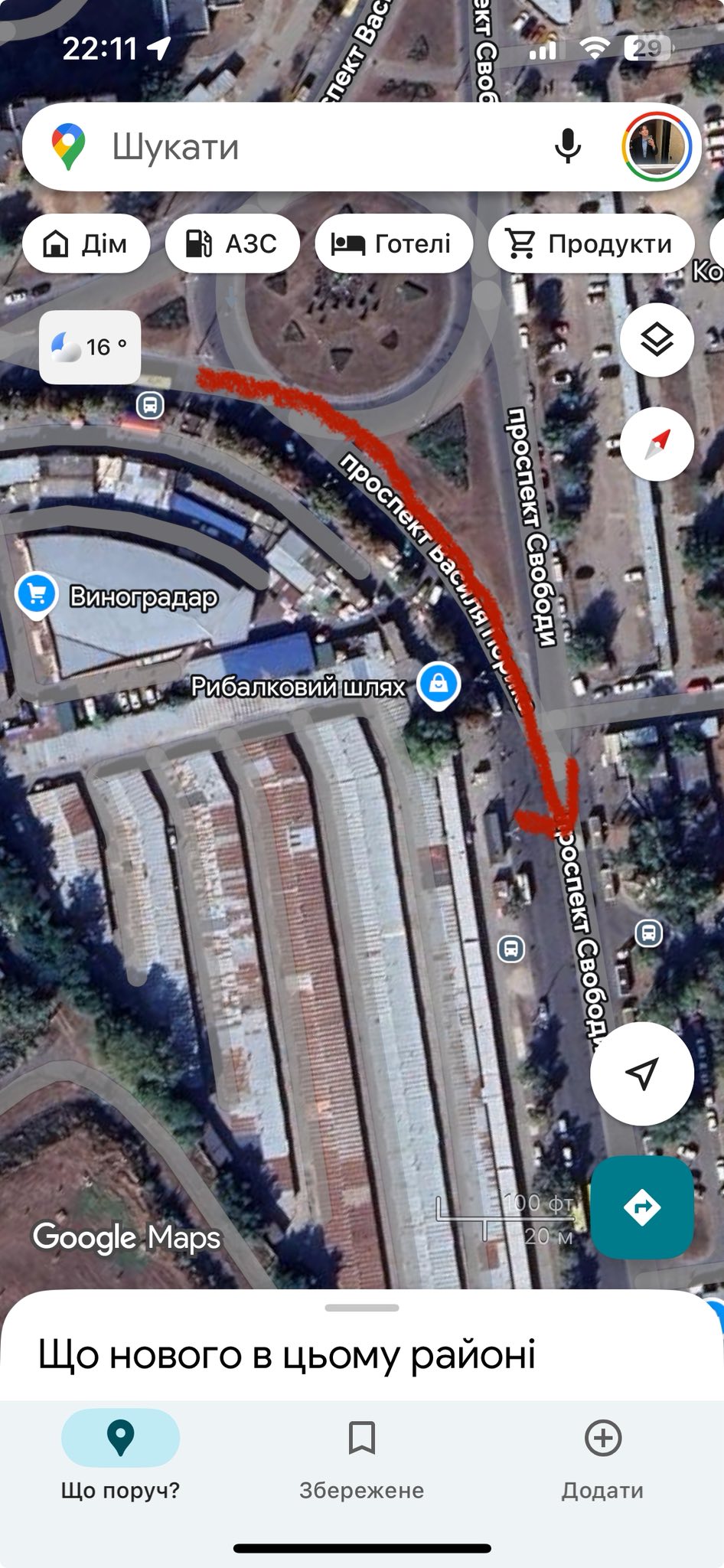The image size is (724, 1568).
Task: Find gas stations via the АЗС chip
Action: 232,244
